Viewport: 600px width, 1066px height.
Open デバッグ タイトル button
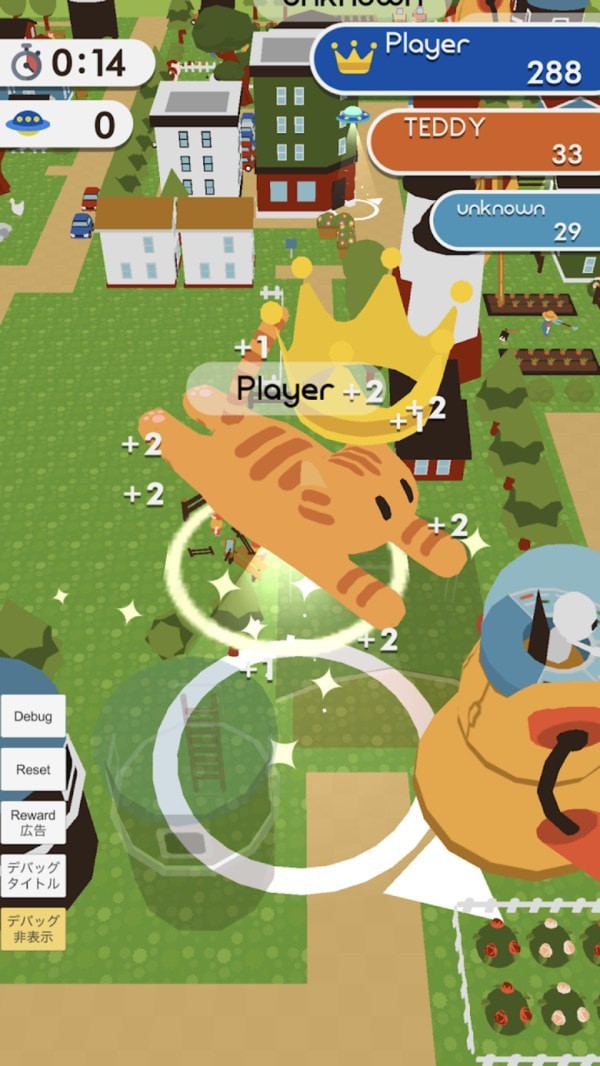pyautogui.click(x=33, y=876)
